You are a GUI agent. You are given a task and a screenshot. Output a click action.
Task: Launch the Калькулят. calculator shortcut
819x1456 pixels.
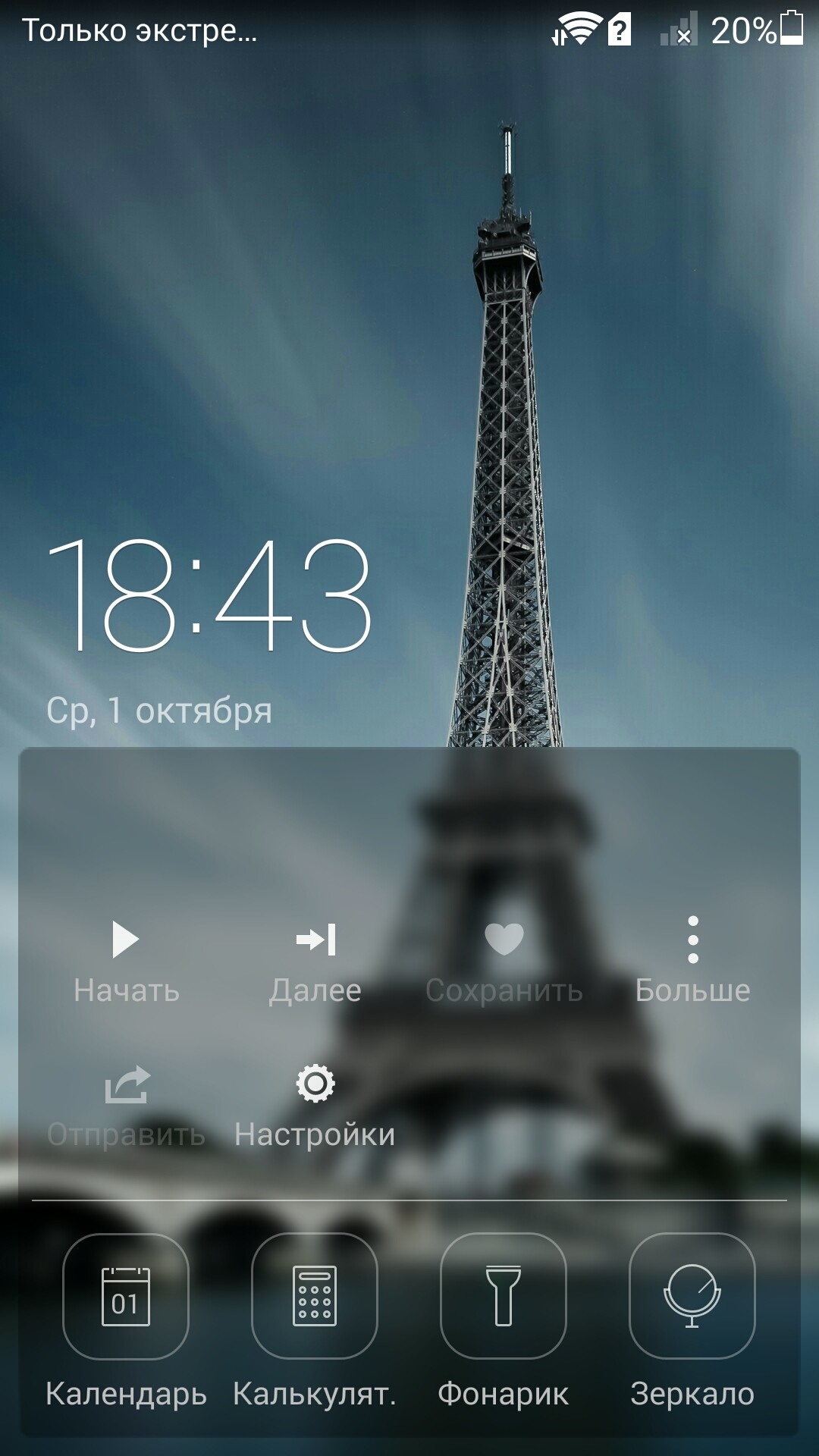[315, 1296]
